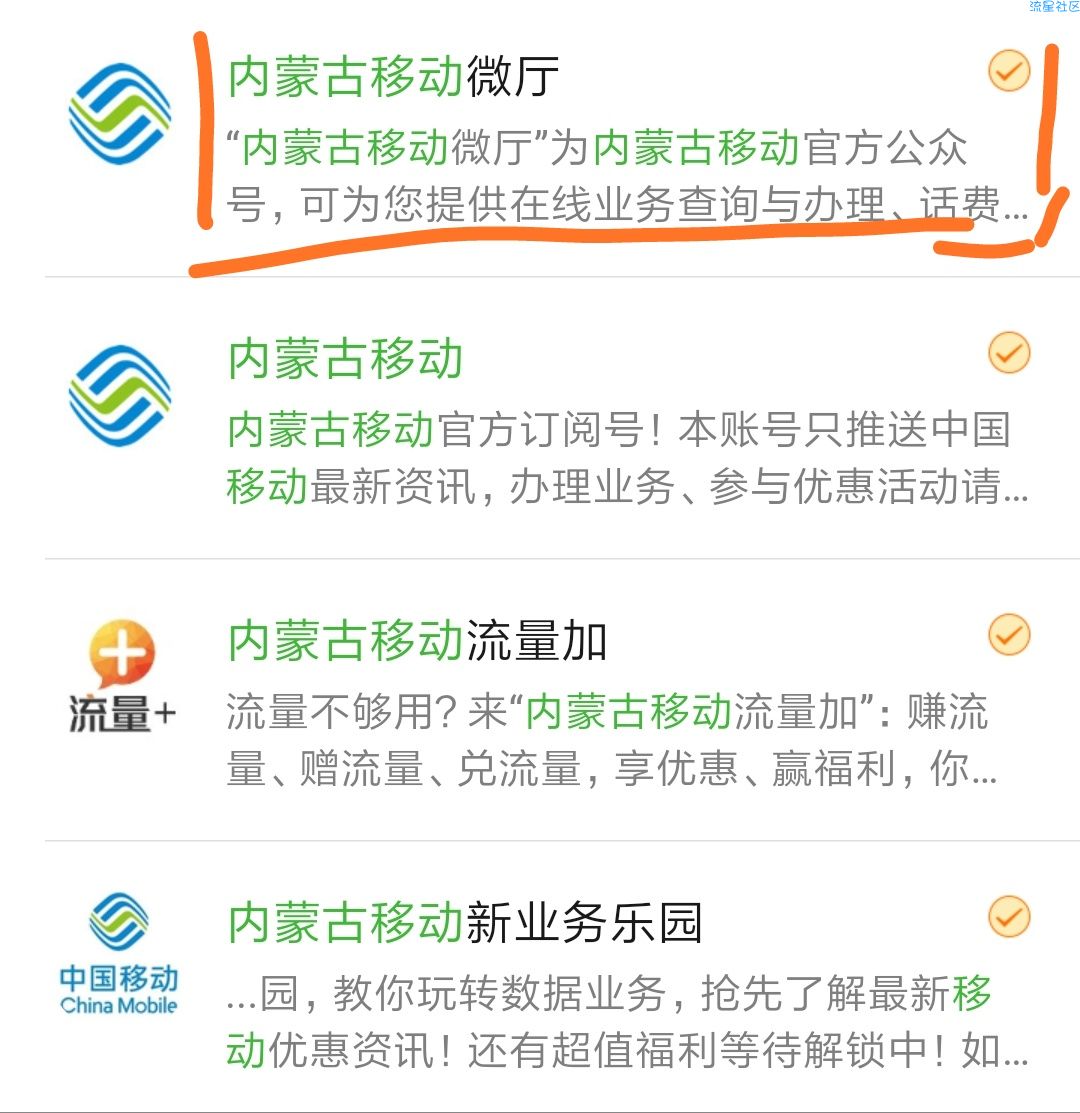Open the 内蒙古移动微厅 official account result
This screenshot has height=1113, width=1080.
click(392, 78)
